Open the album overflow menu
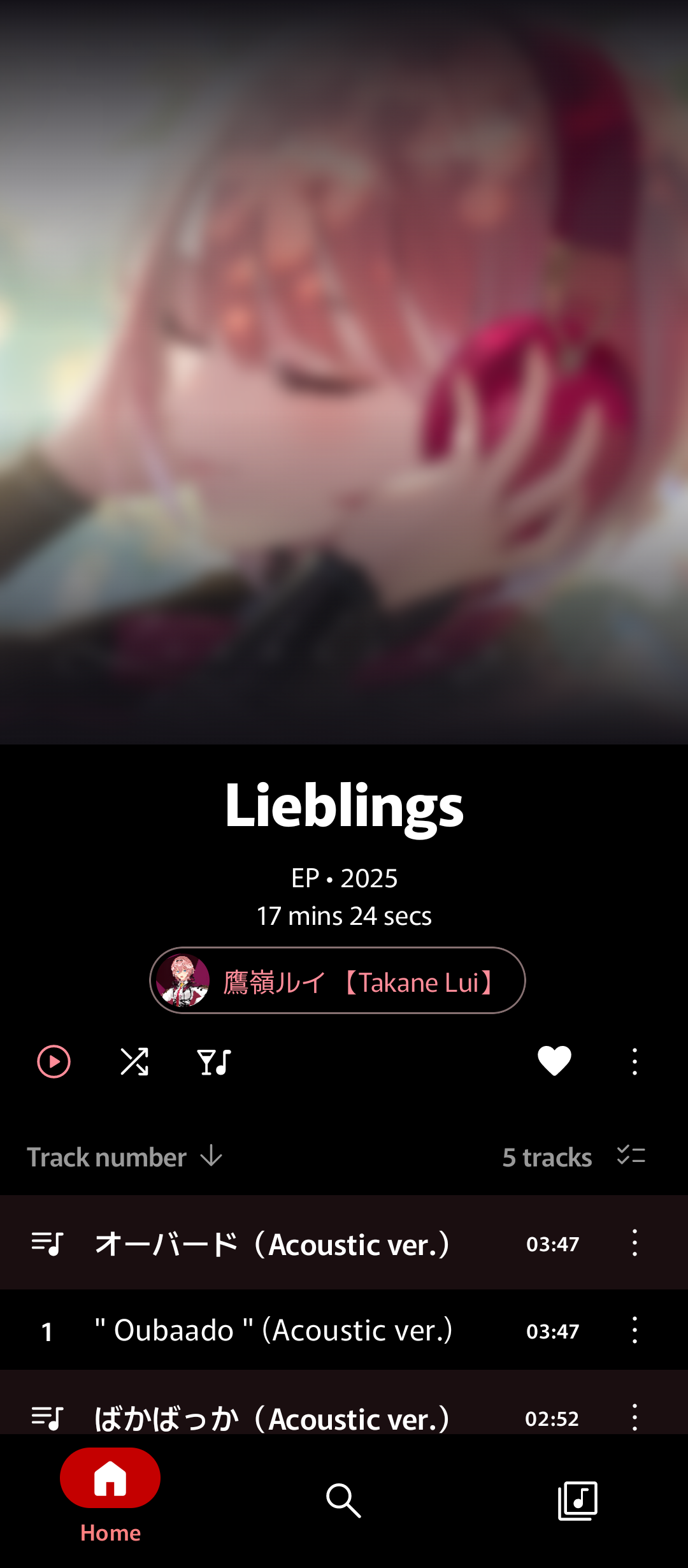The width and height of the screenshot is (688, 1568). (x=634, y=1062)
